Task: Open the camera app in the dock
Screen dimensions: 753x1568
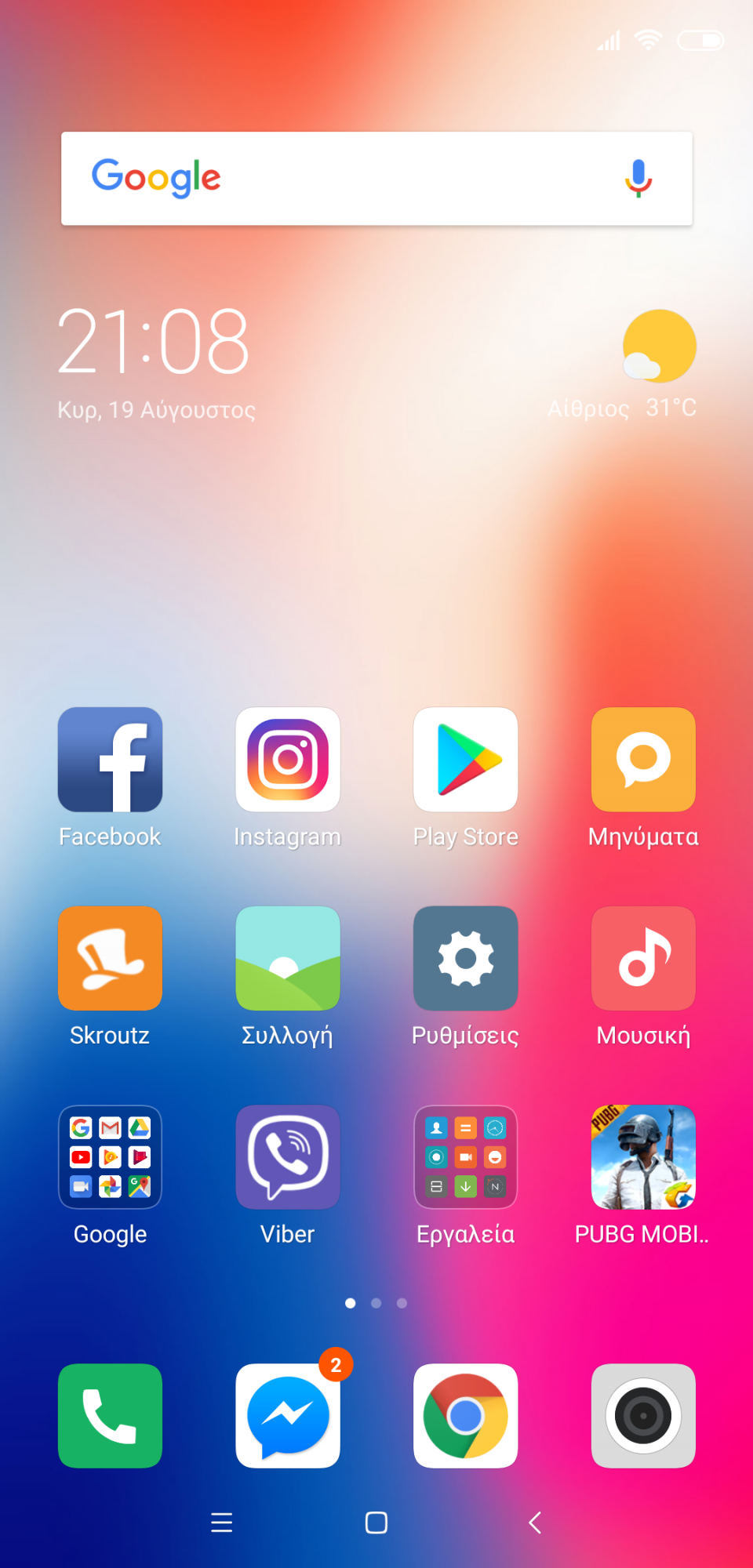Action: tap(643, 1416)
